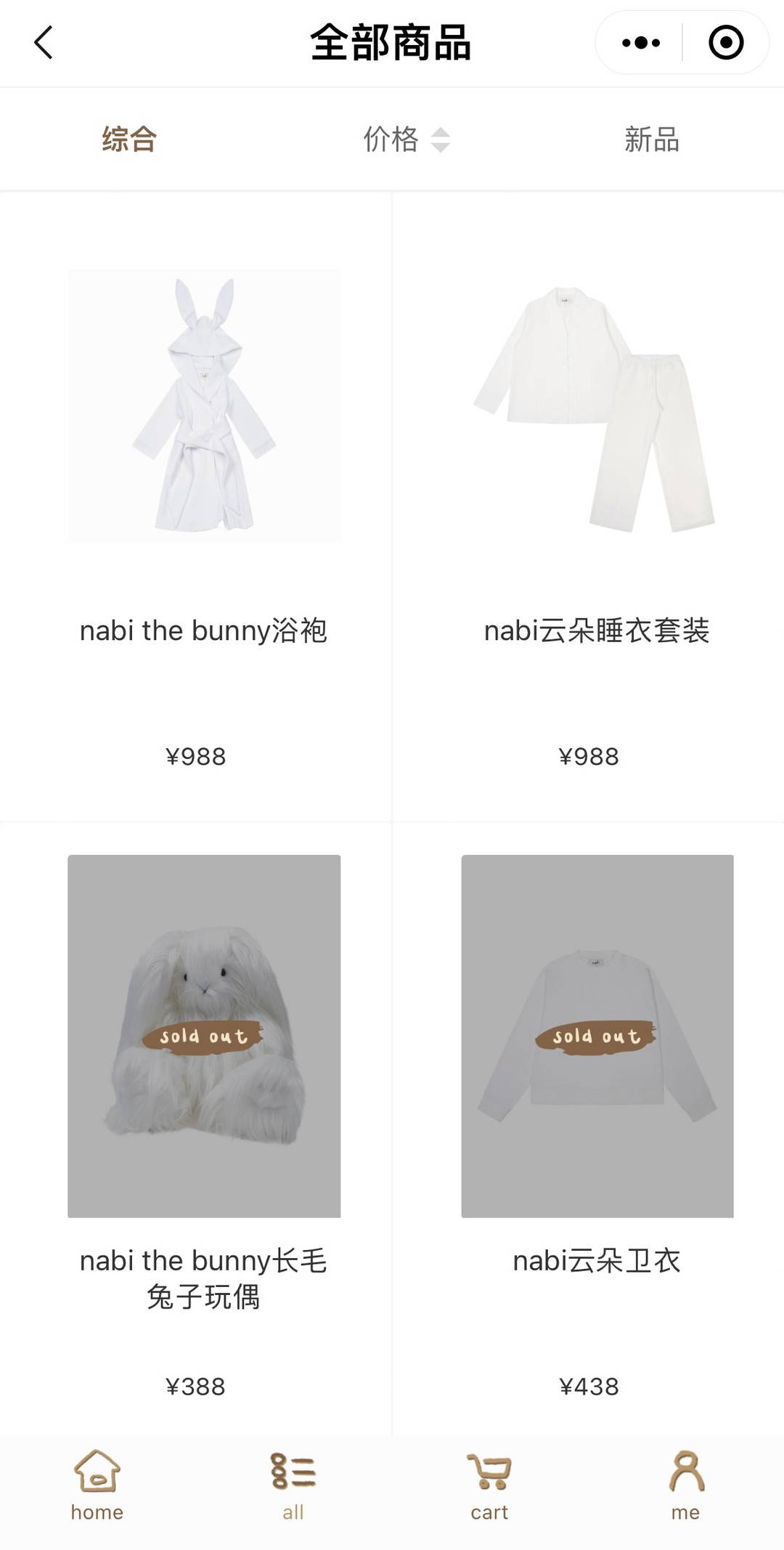Open the mini program more options menu
The width and height of the screenshot is (784, 1550).
(x=641, y=43)
